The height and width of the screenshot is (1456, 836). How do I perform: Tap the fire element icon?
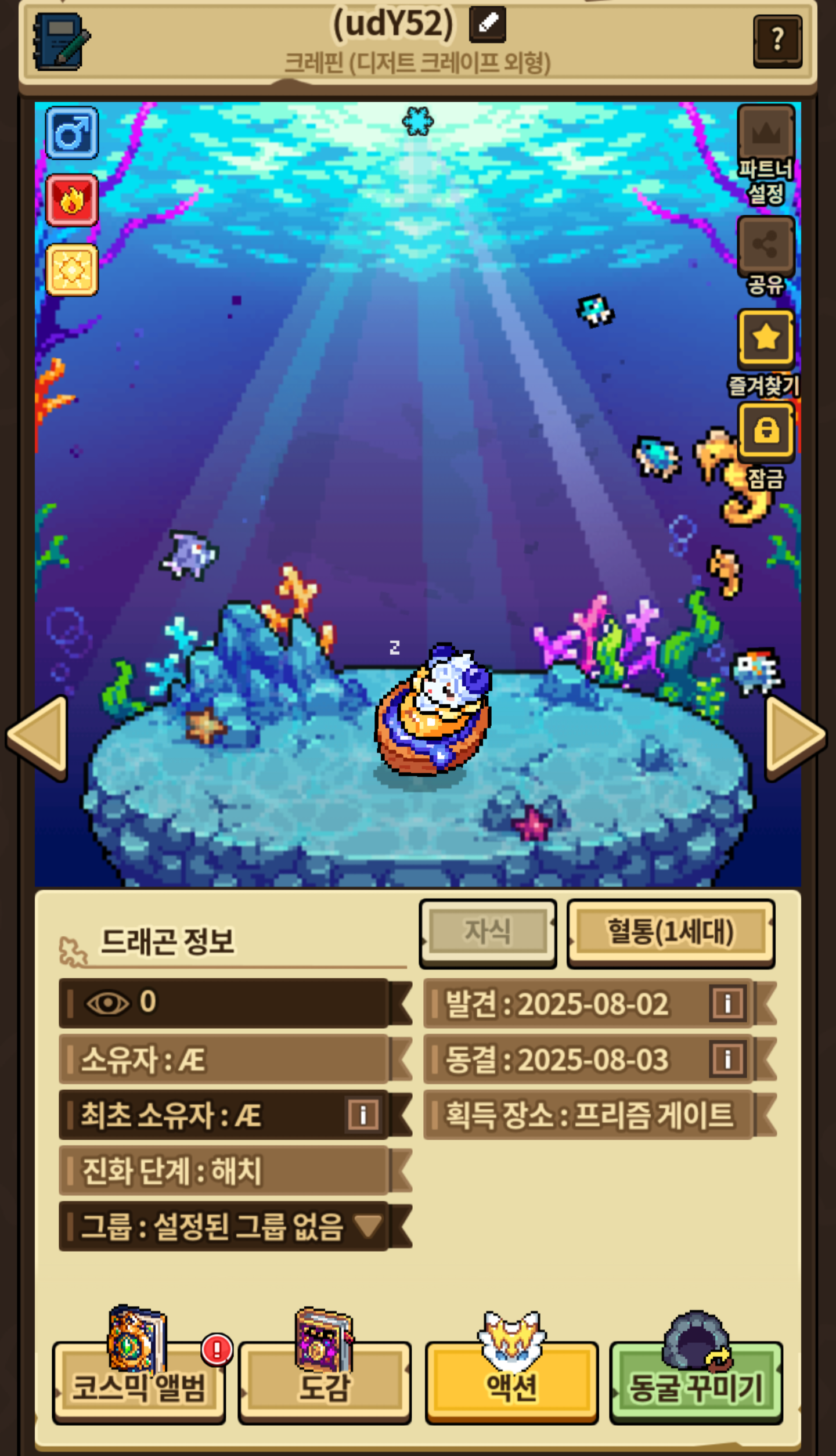[x=72, y=200]
